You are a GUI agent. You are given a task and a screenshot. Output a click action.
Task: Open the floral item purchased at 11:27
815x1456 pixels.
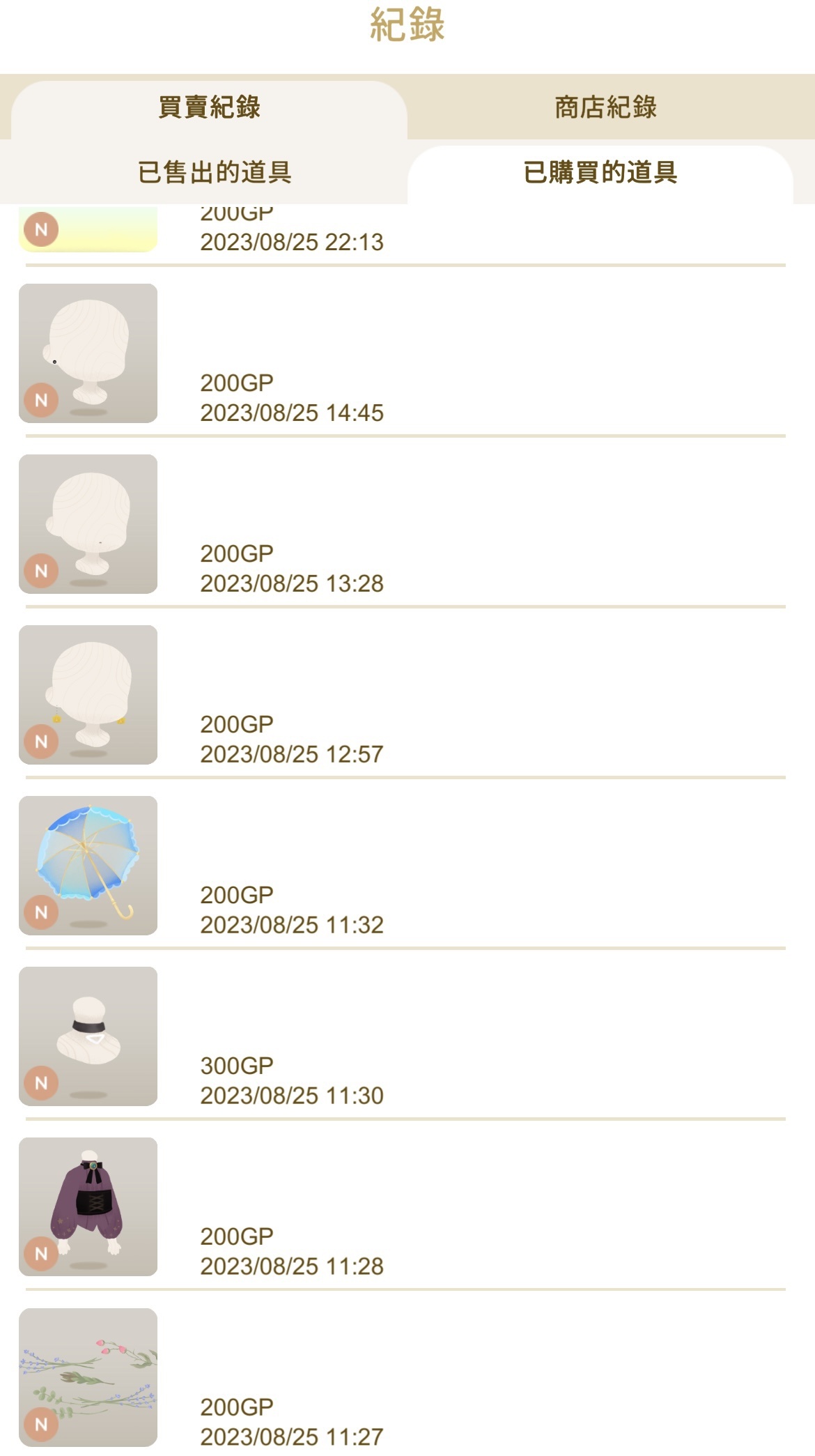(88, 1377)
